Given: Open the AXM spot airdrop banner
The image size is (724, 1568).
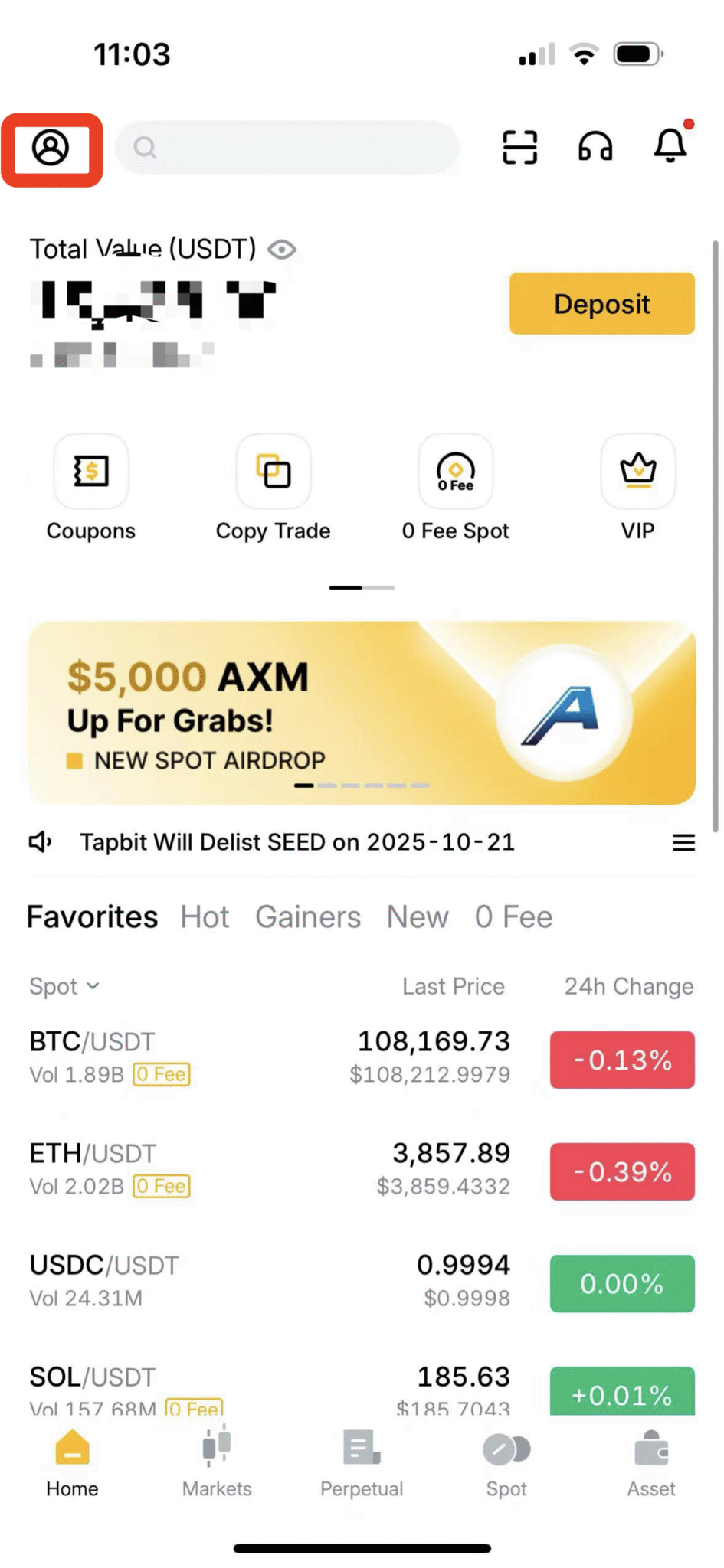Looking at the screenshot, I should point(362,713).
